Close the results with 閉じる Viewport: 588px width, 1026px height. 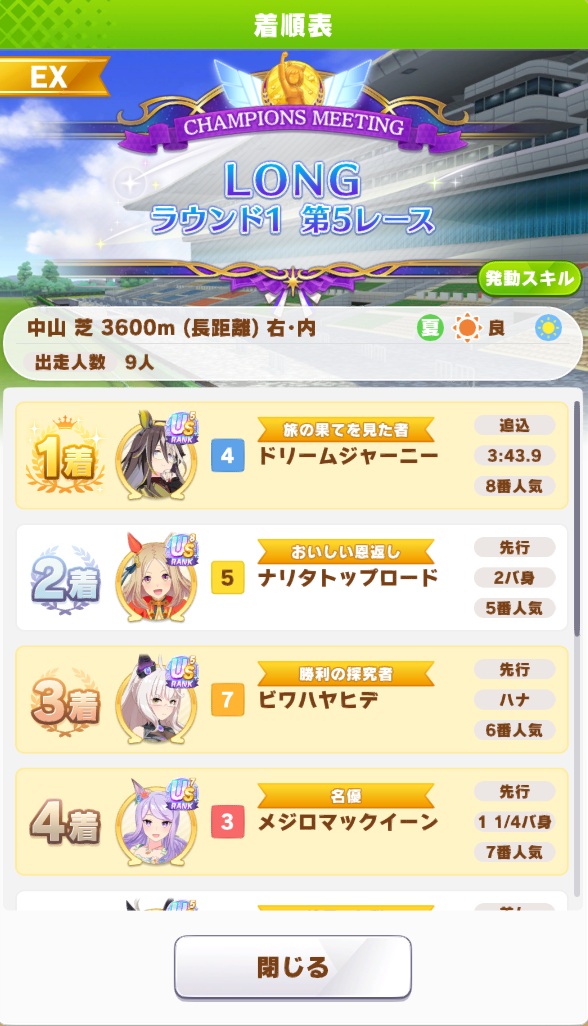pos(292,966)
